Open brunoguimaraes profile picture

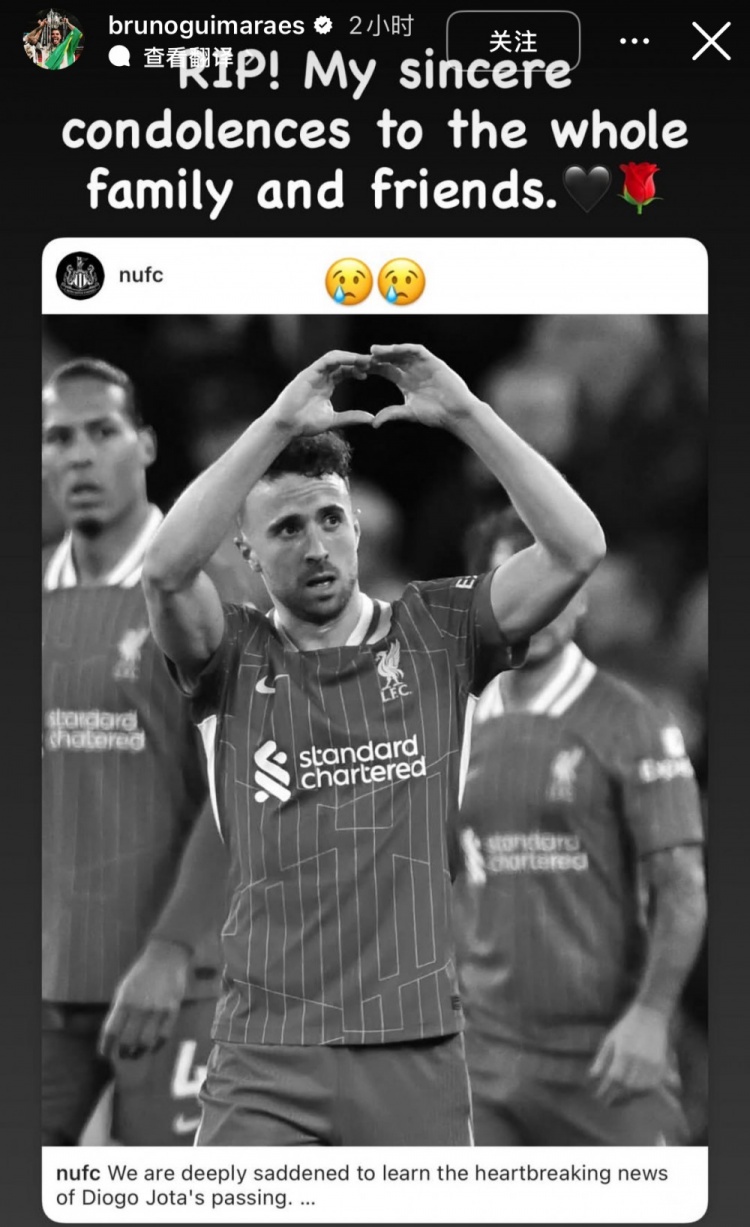tap(52, 40)
